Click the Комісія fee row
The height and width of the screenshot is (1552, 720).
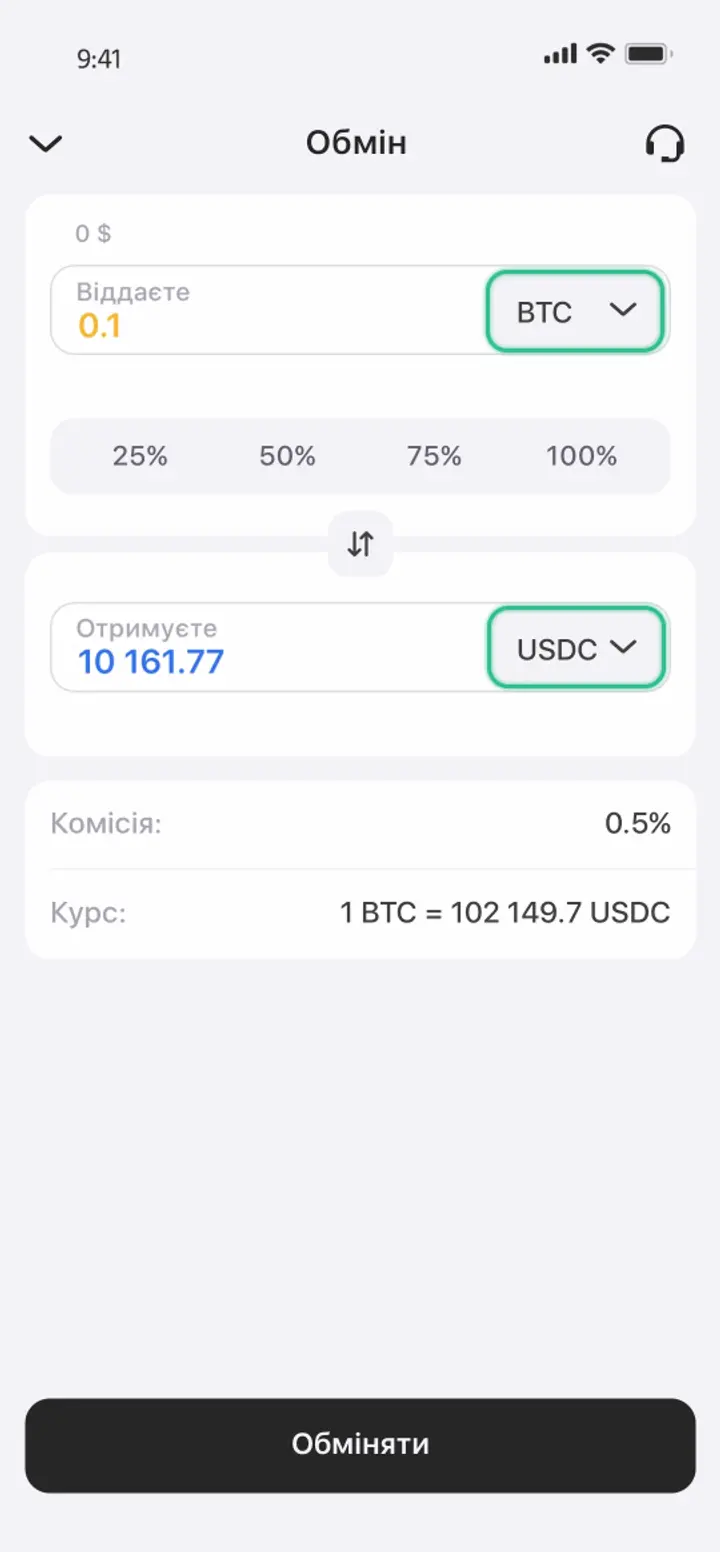click(360, 824)
